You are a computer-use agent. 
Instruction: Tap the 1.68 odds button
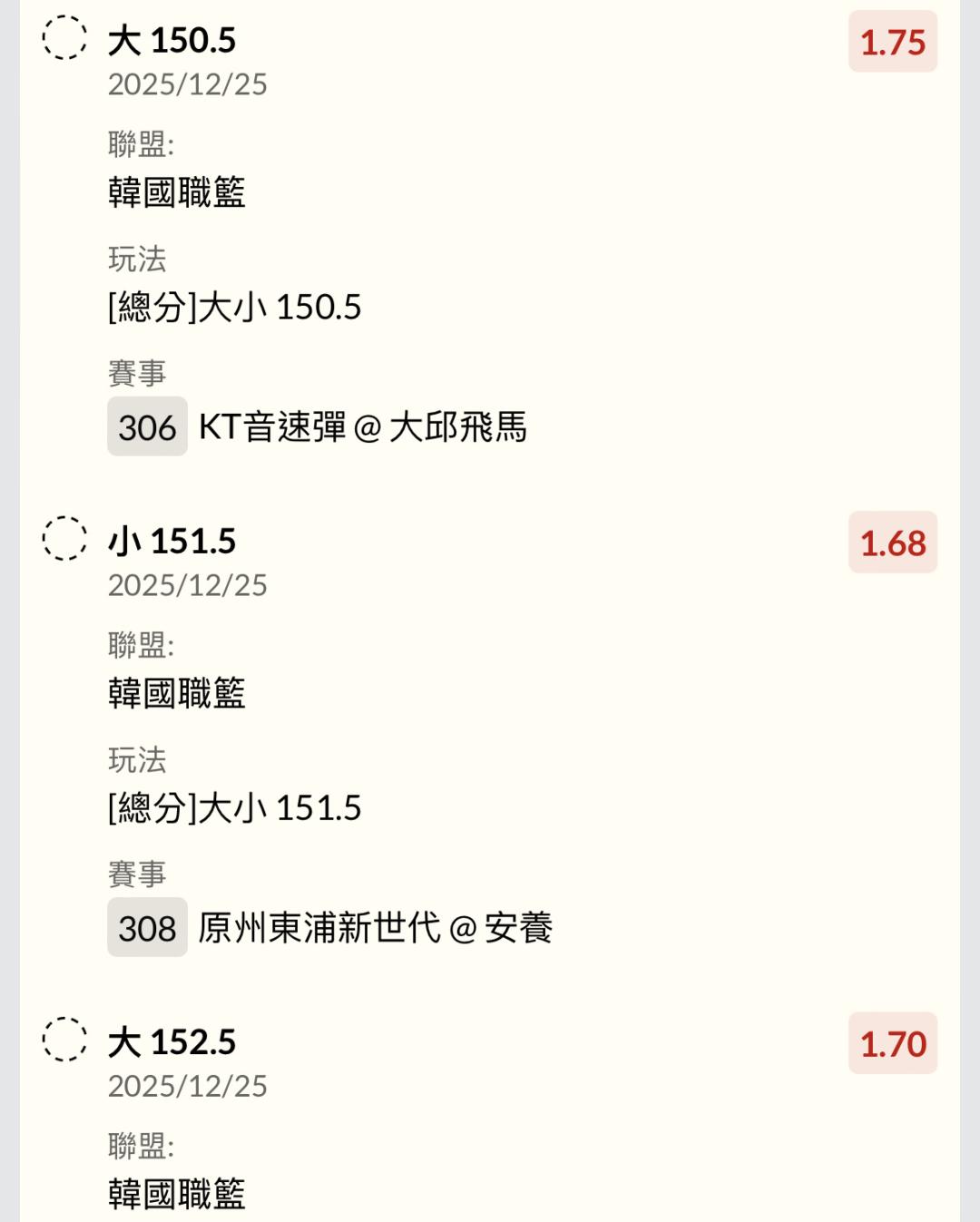pos(892,543)
